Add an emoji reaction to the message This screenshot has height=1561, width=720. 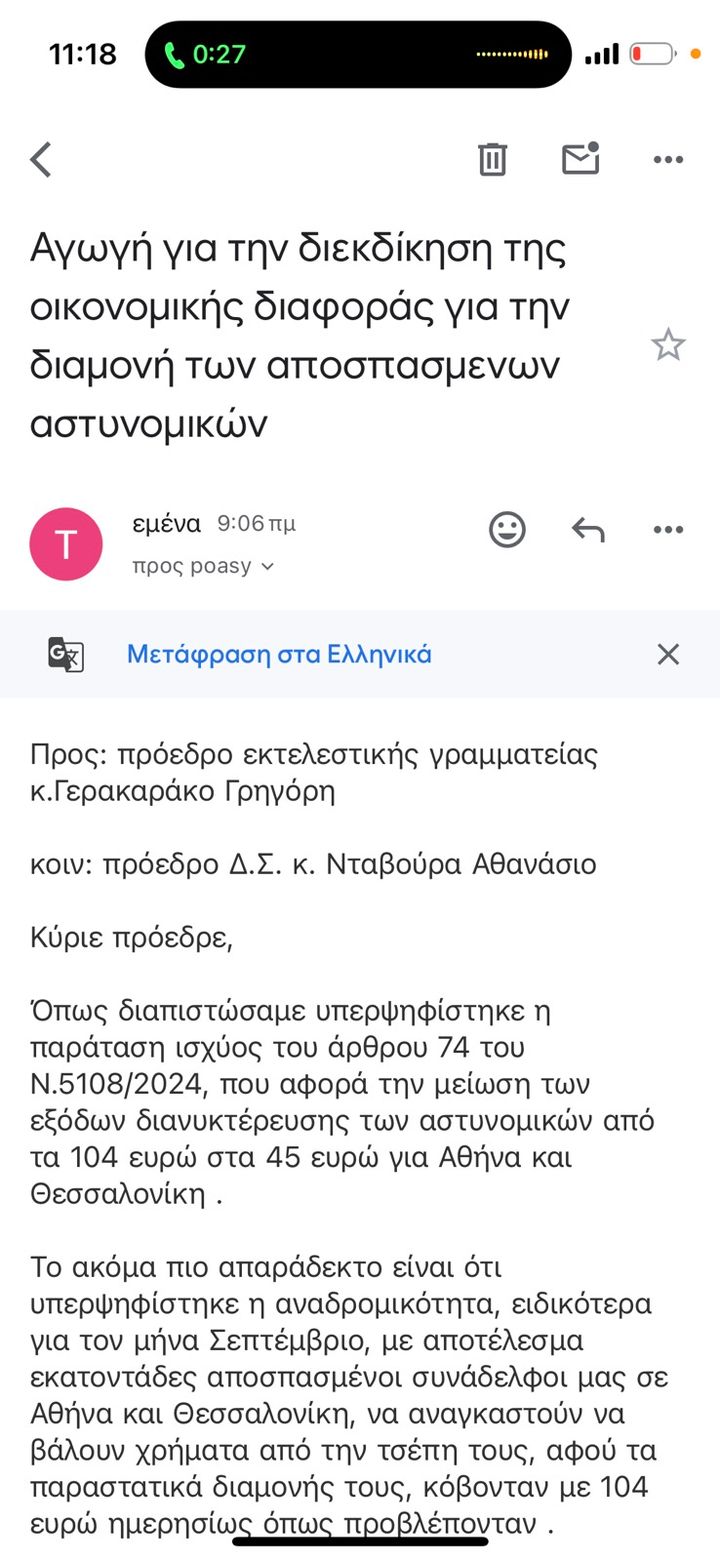click(x=507, y=529)
